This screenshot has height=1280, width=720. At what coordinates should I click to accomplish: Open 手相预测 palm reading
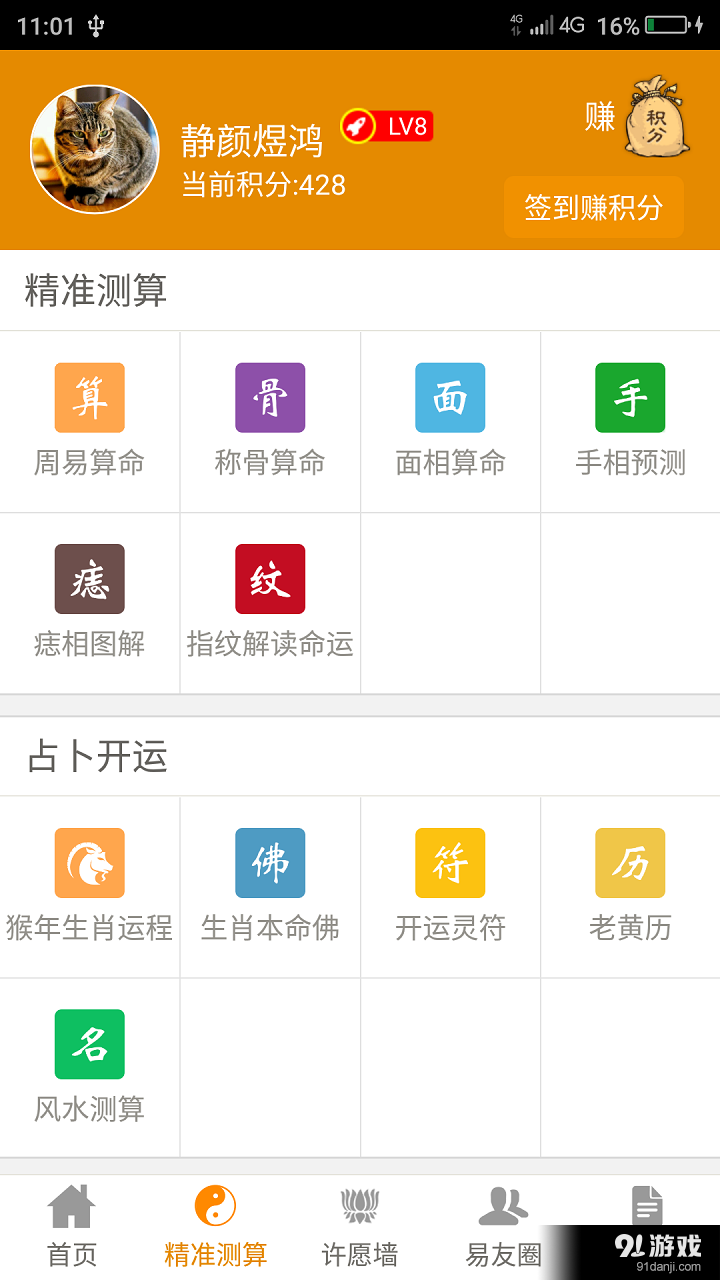pyautogui.click(x=629, y=397)
